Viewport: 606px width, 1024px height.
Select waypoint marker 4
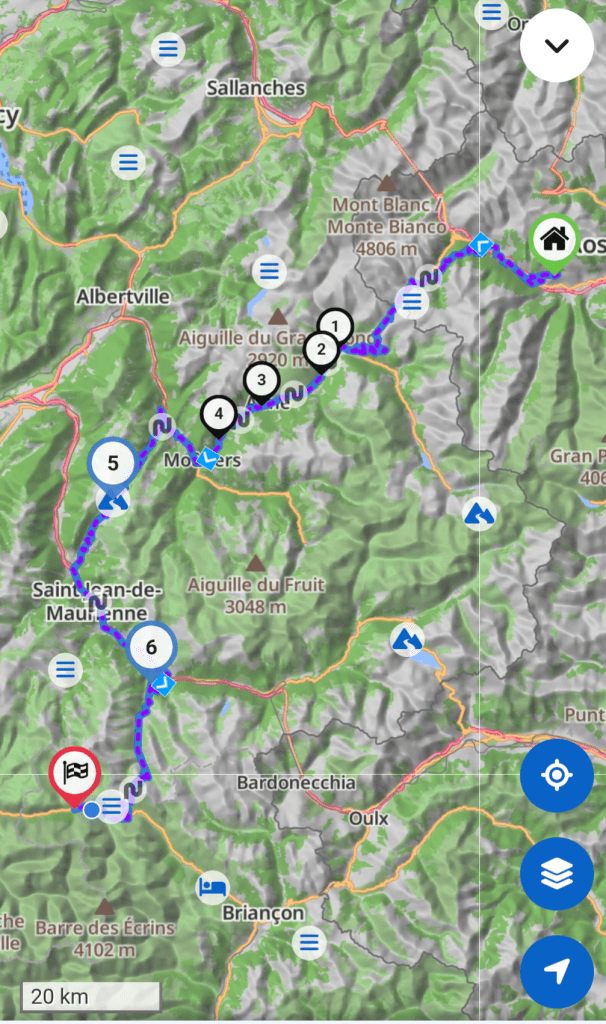(x=218, y=412)
